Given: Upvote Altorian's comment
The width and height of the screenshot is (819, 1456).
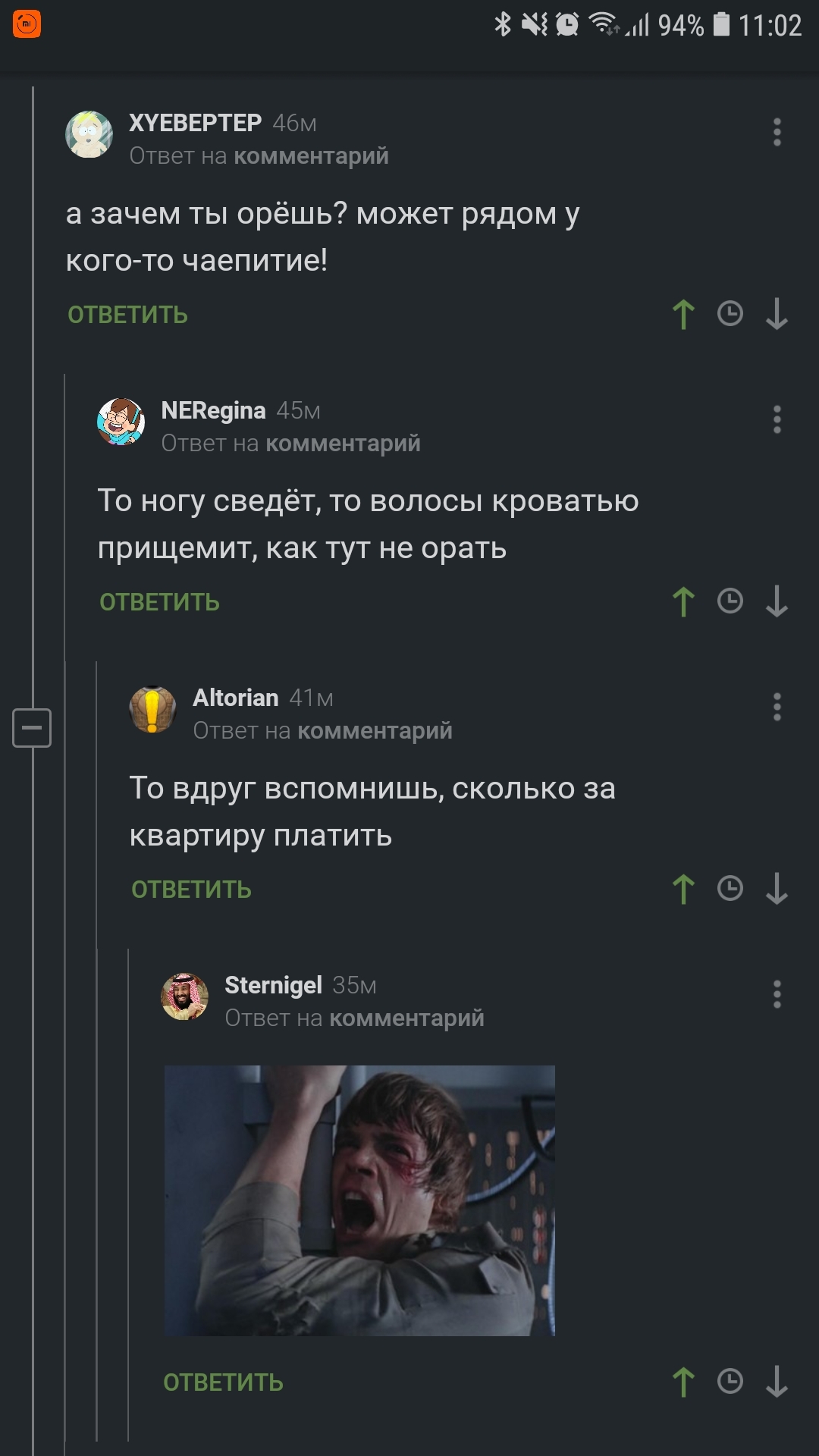Looking at the screenshot, I should [683, 889].
